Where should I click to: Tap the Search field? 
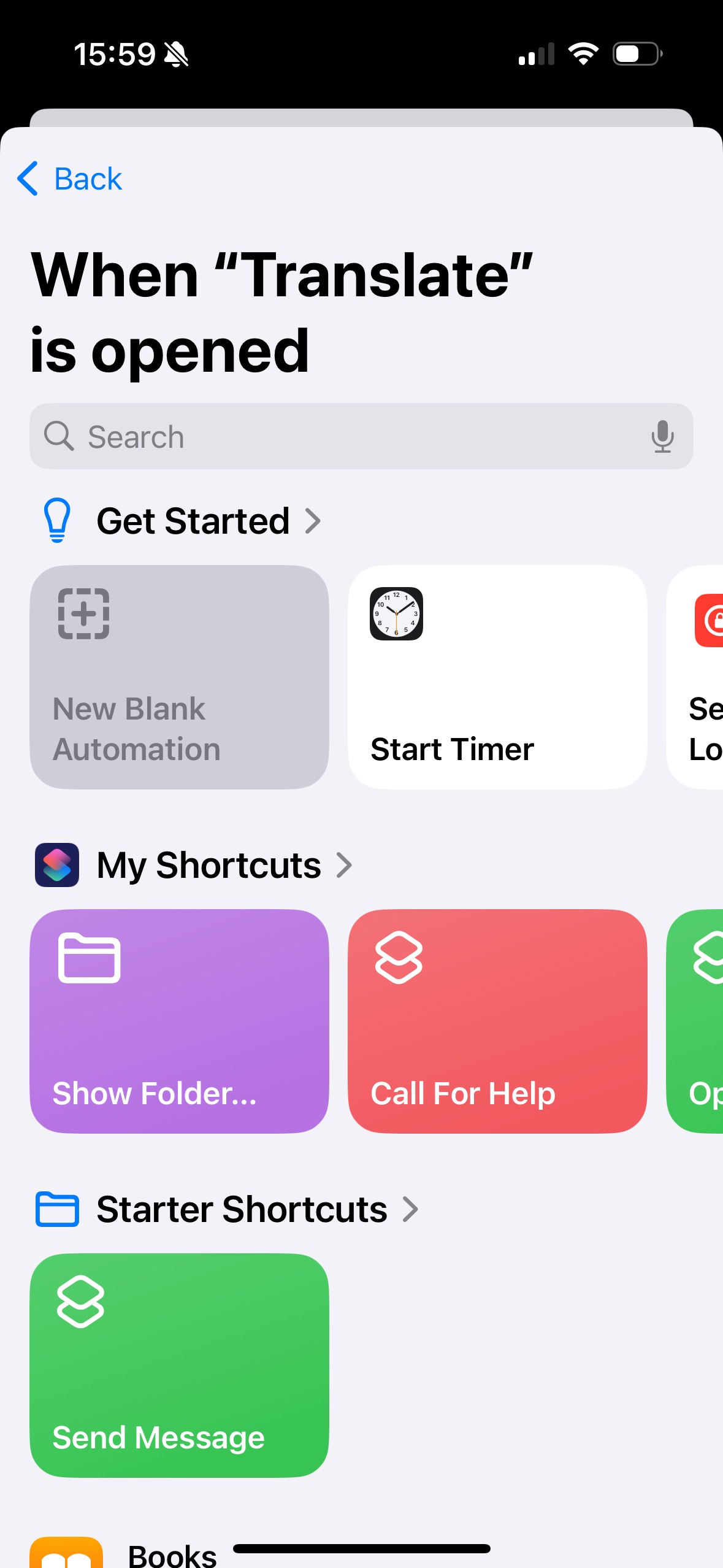coord(361,437)
